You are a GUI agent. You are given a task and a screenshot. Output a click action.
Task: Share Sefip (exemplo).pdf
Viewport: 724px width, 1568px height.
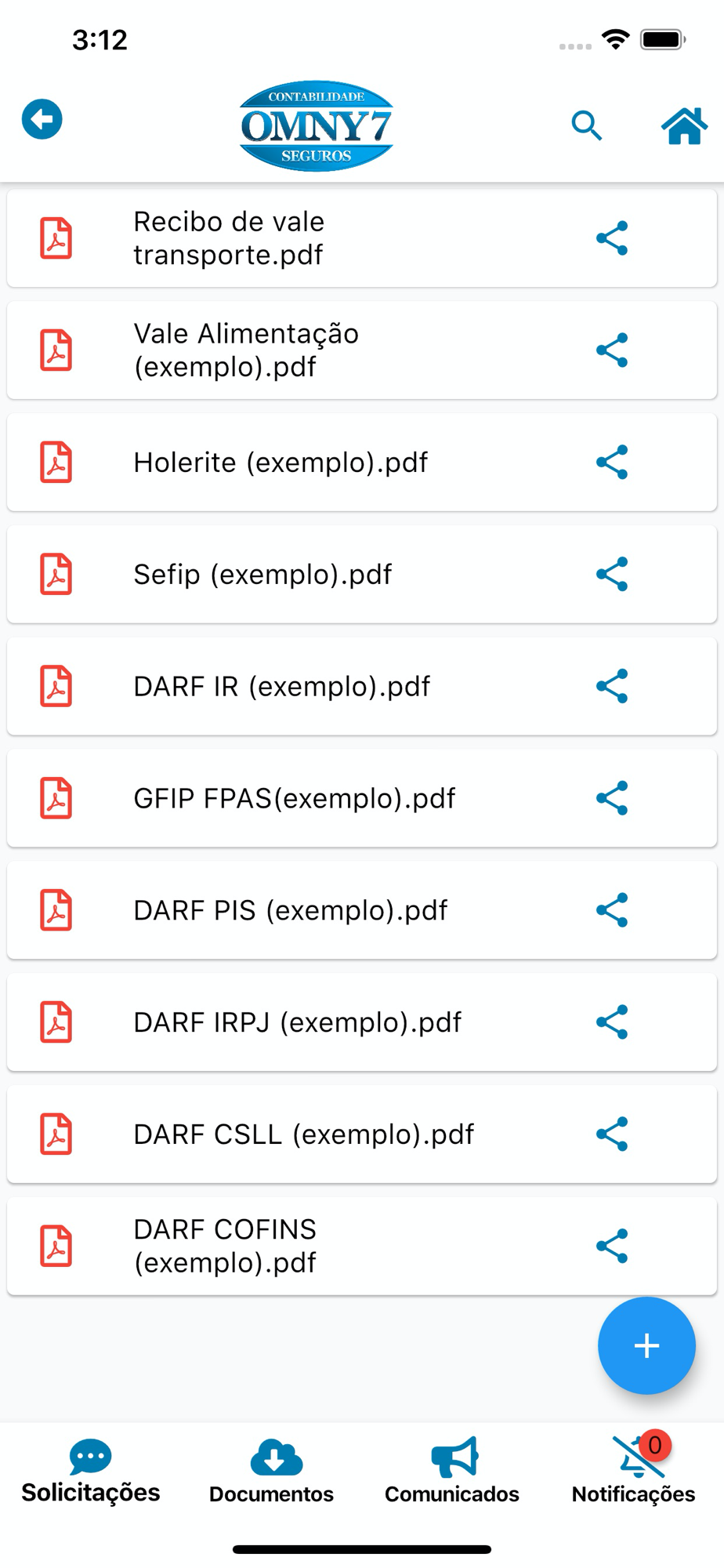(612, 575)
